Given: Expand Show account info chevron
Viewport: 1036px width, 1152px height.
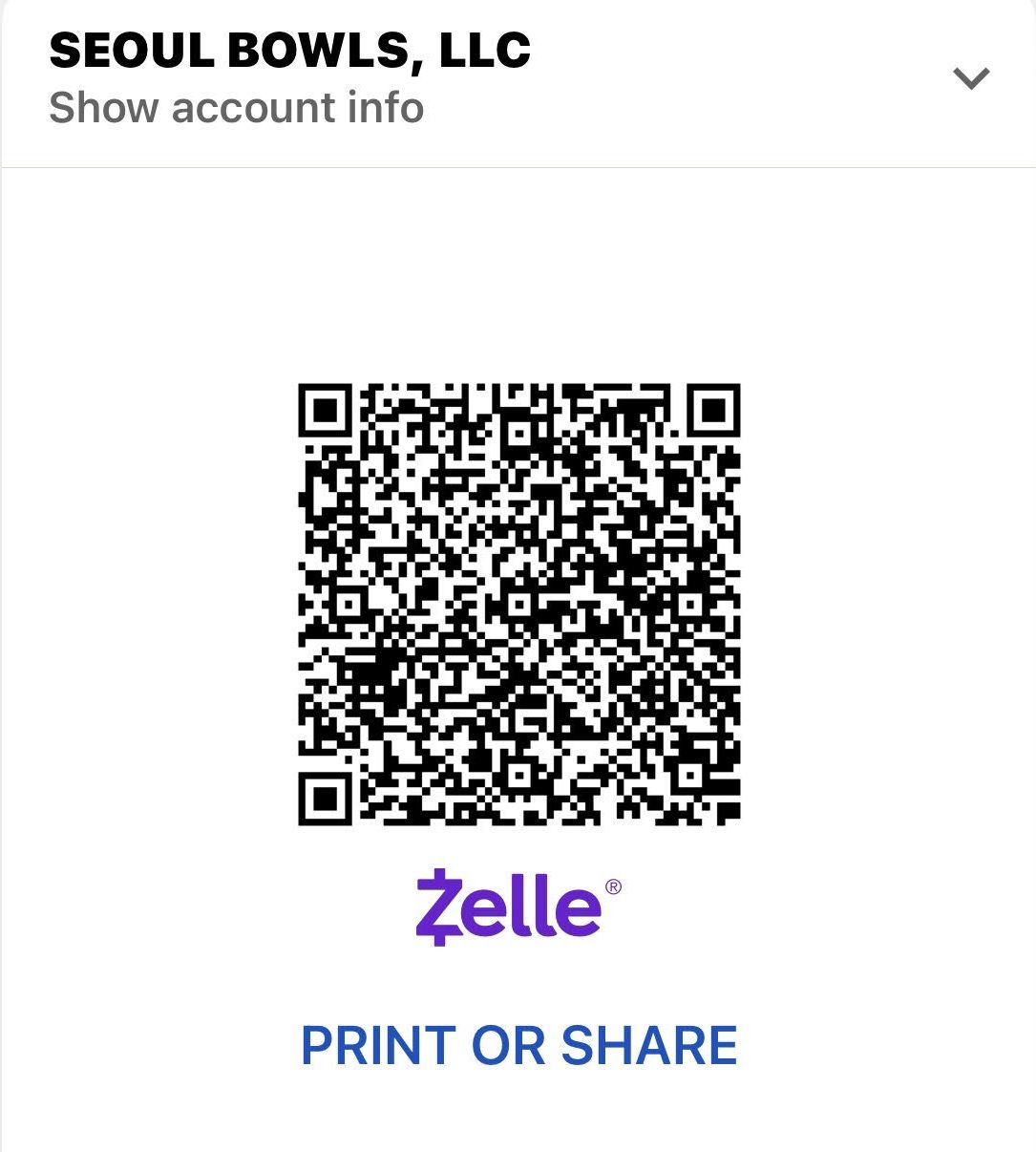Looking at the screenshot, I should [x=971, y=78].
